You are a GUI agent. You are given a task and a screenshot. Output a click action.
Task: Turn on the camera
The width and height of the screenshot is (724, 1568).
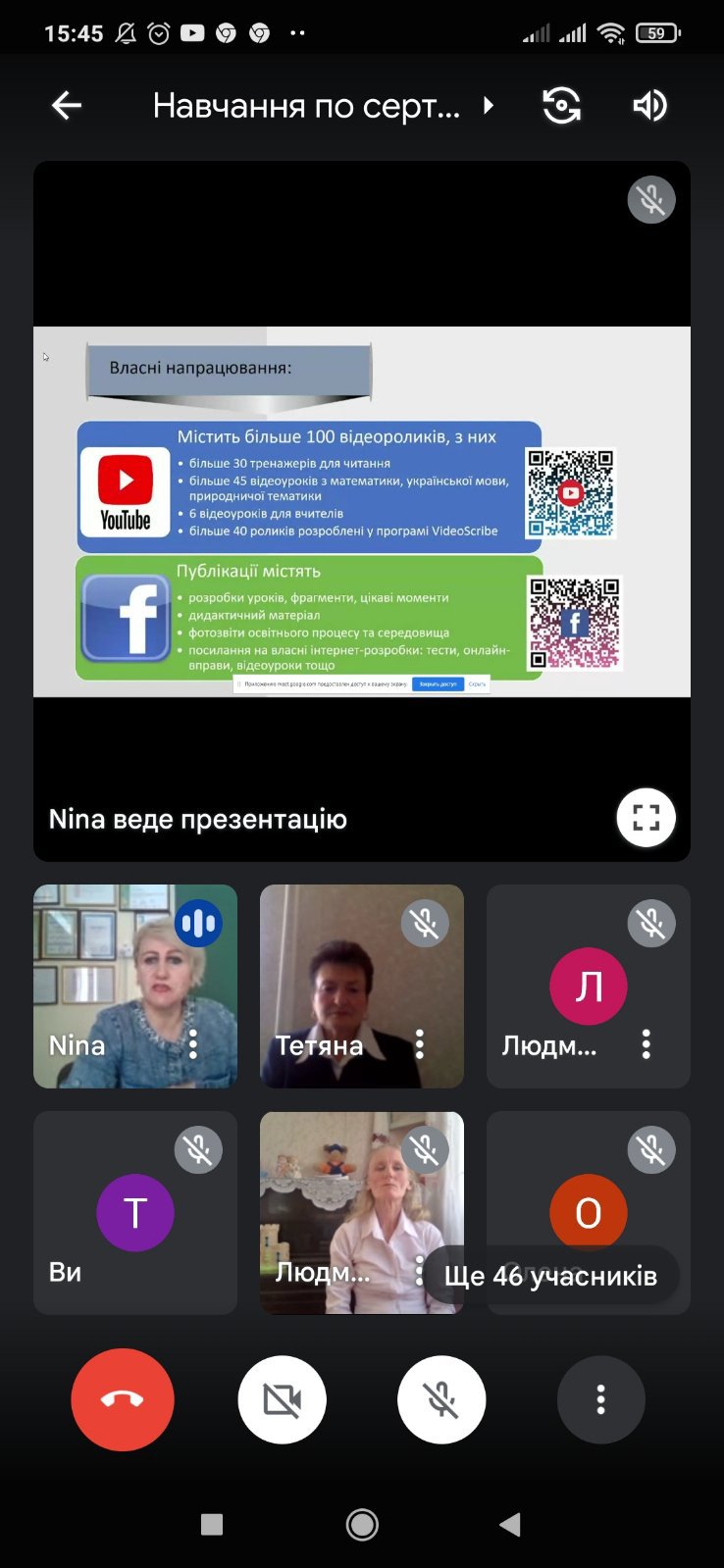(283, 1399)
